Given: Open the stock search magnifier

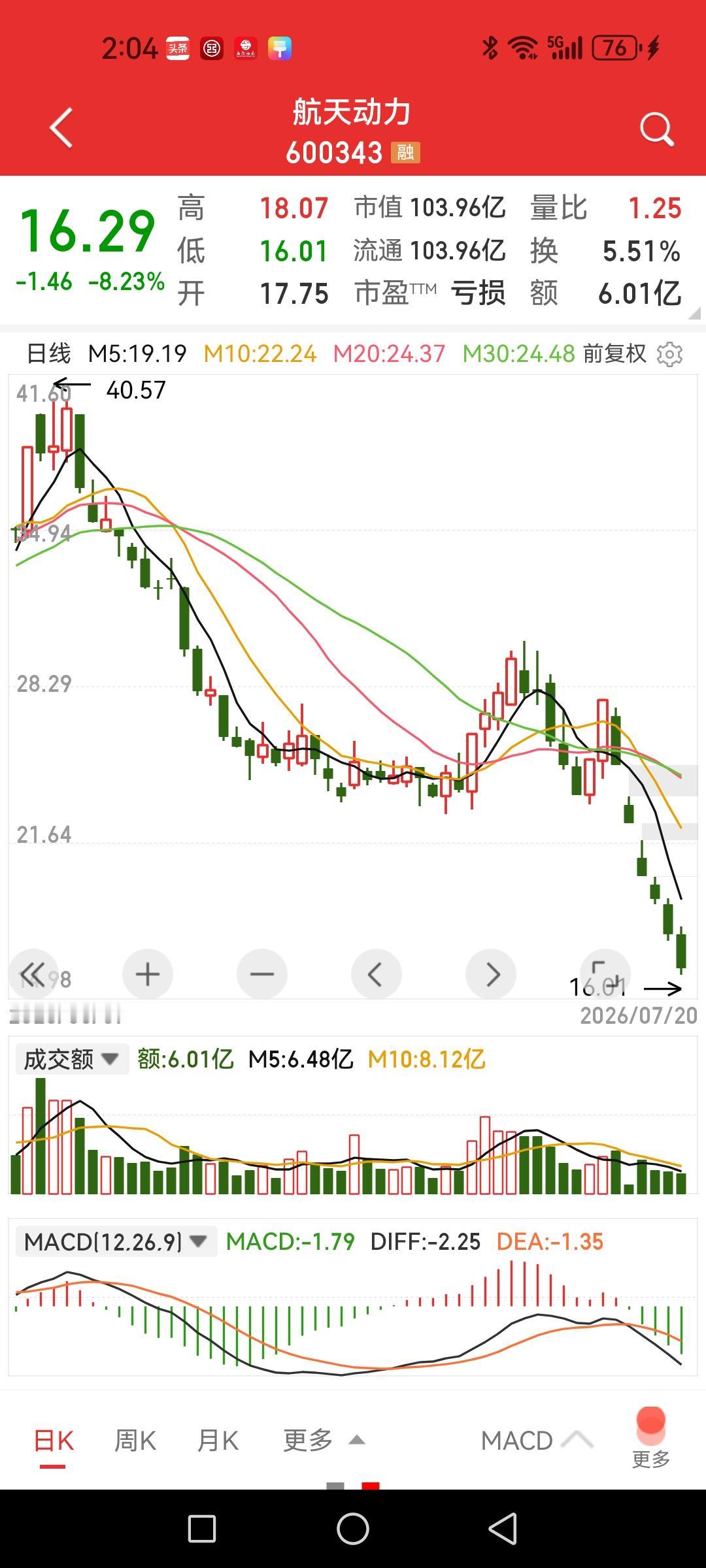Looking at the screenshot, I should (656, 129).
